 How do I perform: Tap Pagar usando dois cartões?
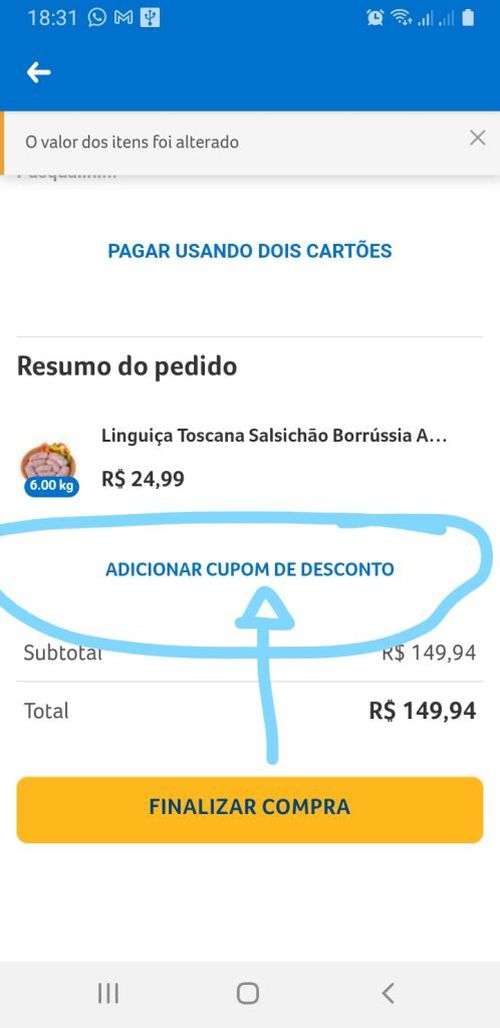coord(250,250)
